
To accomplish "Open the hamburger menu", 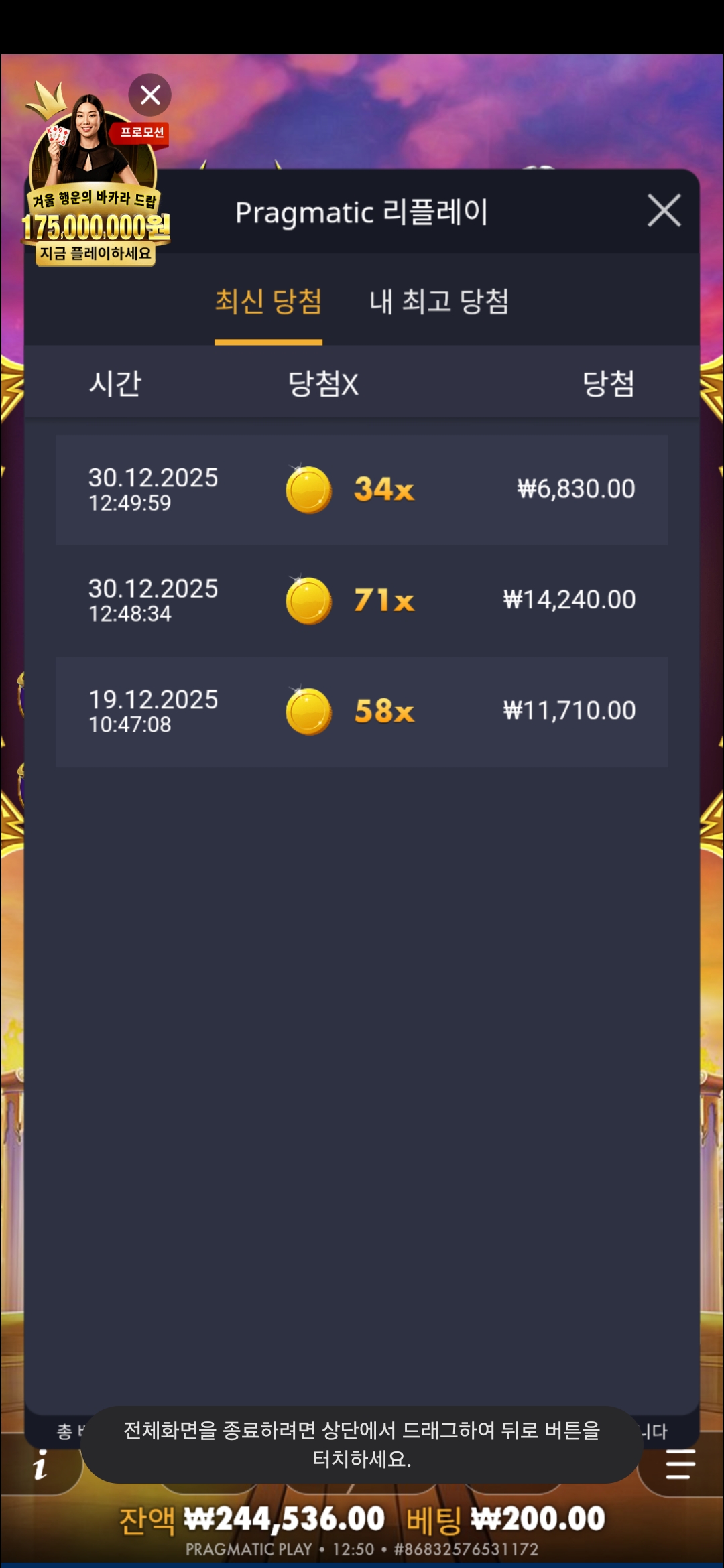I will click(680, 1463).
